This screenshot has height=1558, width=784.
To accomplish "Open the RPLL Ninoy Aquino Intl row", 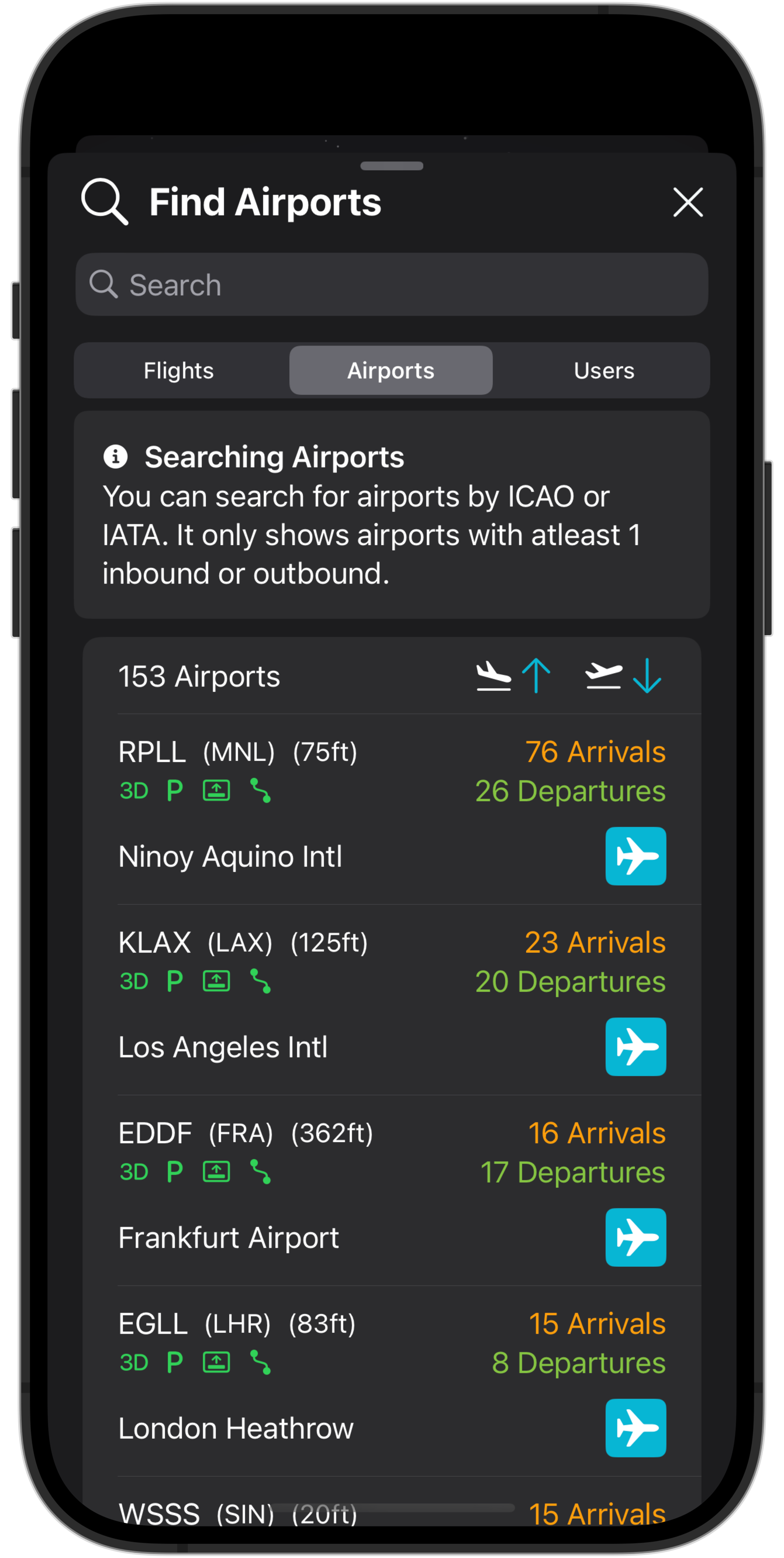I will point(302,811).
